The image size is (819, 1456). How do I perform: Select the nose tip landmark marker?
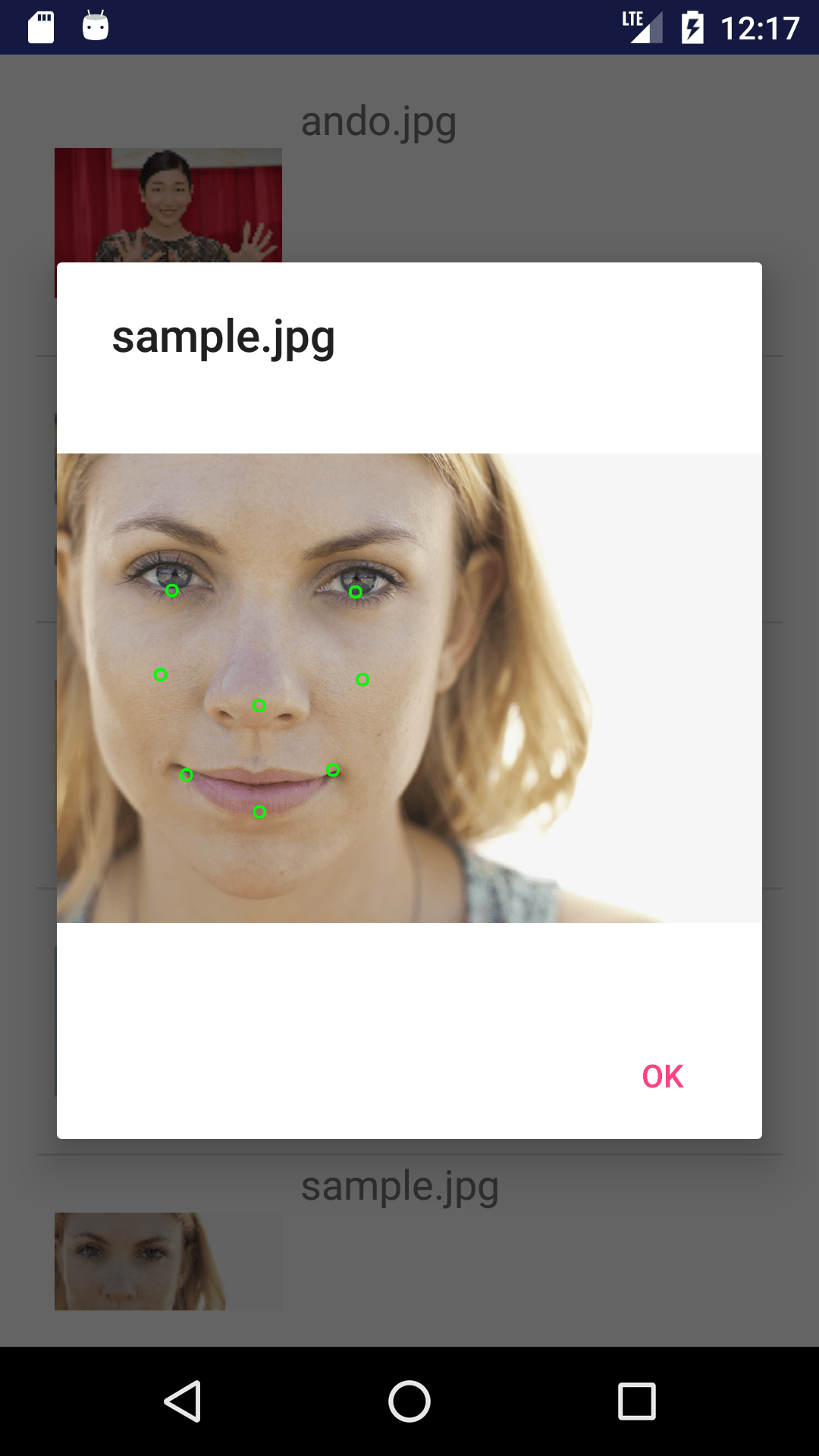(x=259, y=705)
